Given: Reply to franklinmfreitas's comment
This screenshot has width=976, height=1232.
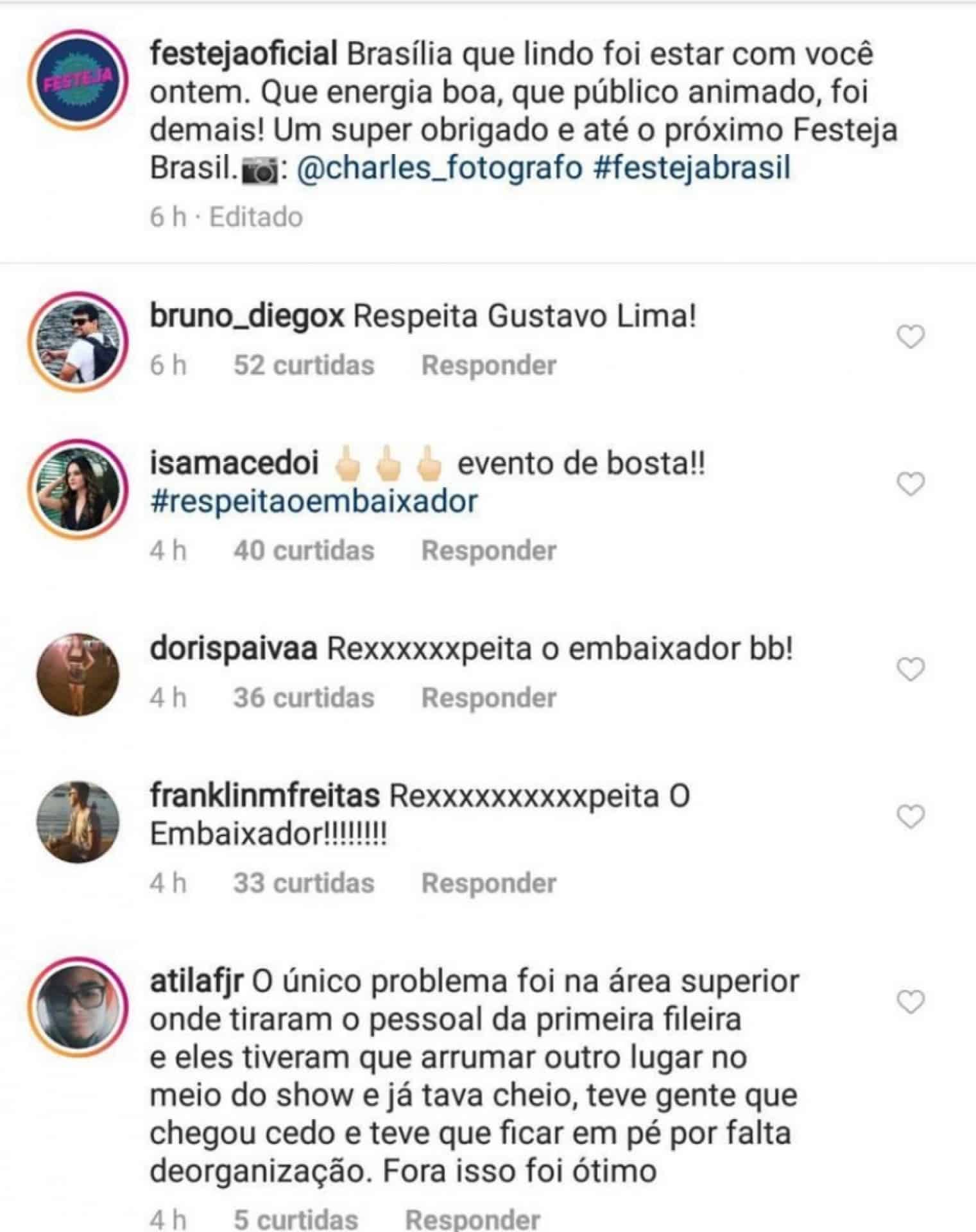Looking at the screenshot, I should point(488,883).
